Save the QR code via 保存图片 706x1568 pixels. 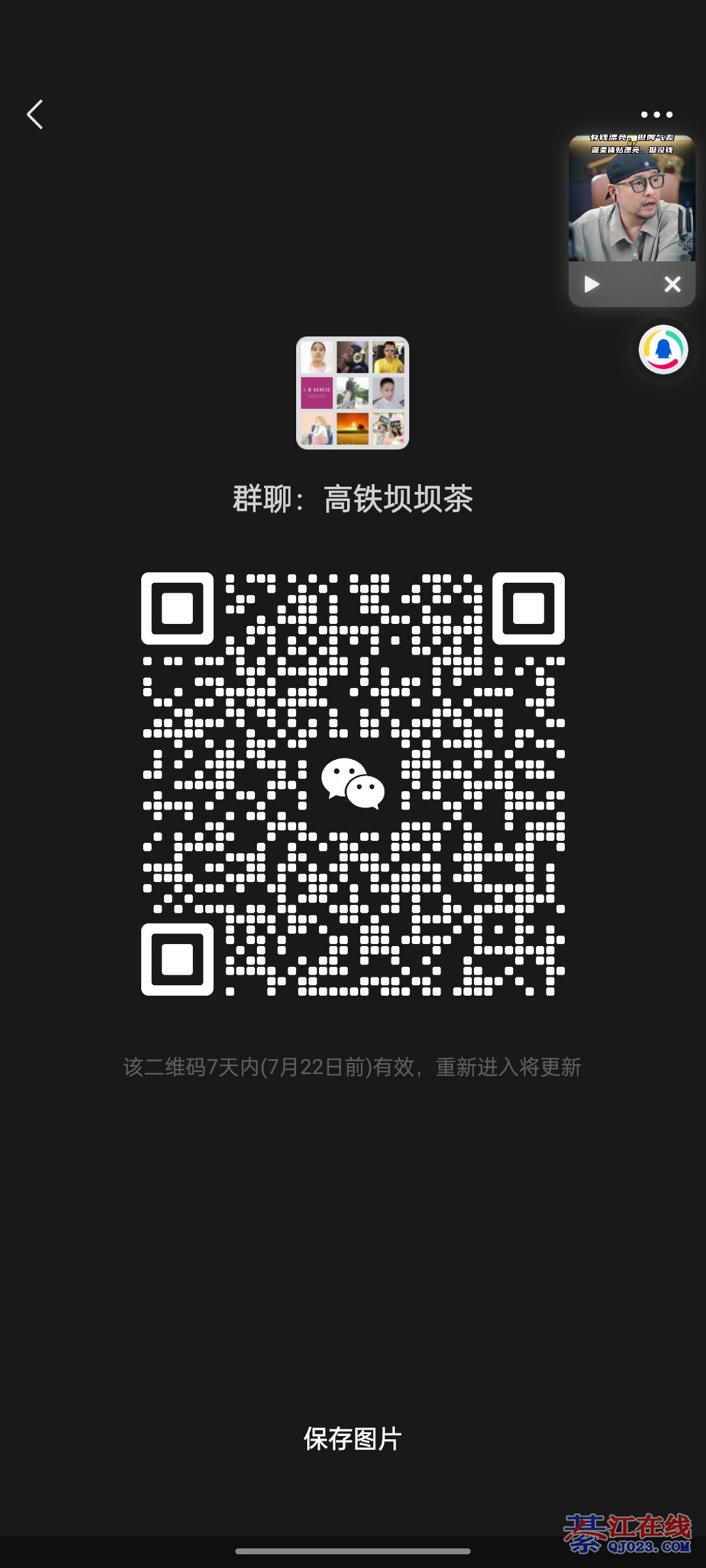pyautogui.click(x=352, y=1439)
